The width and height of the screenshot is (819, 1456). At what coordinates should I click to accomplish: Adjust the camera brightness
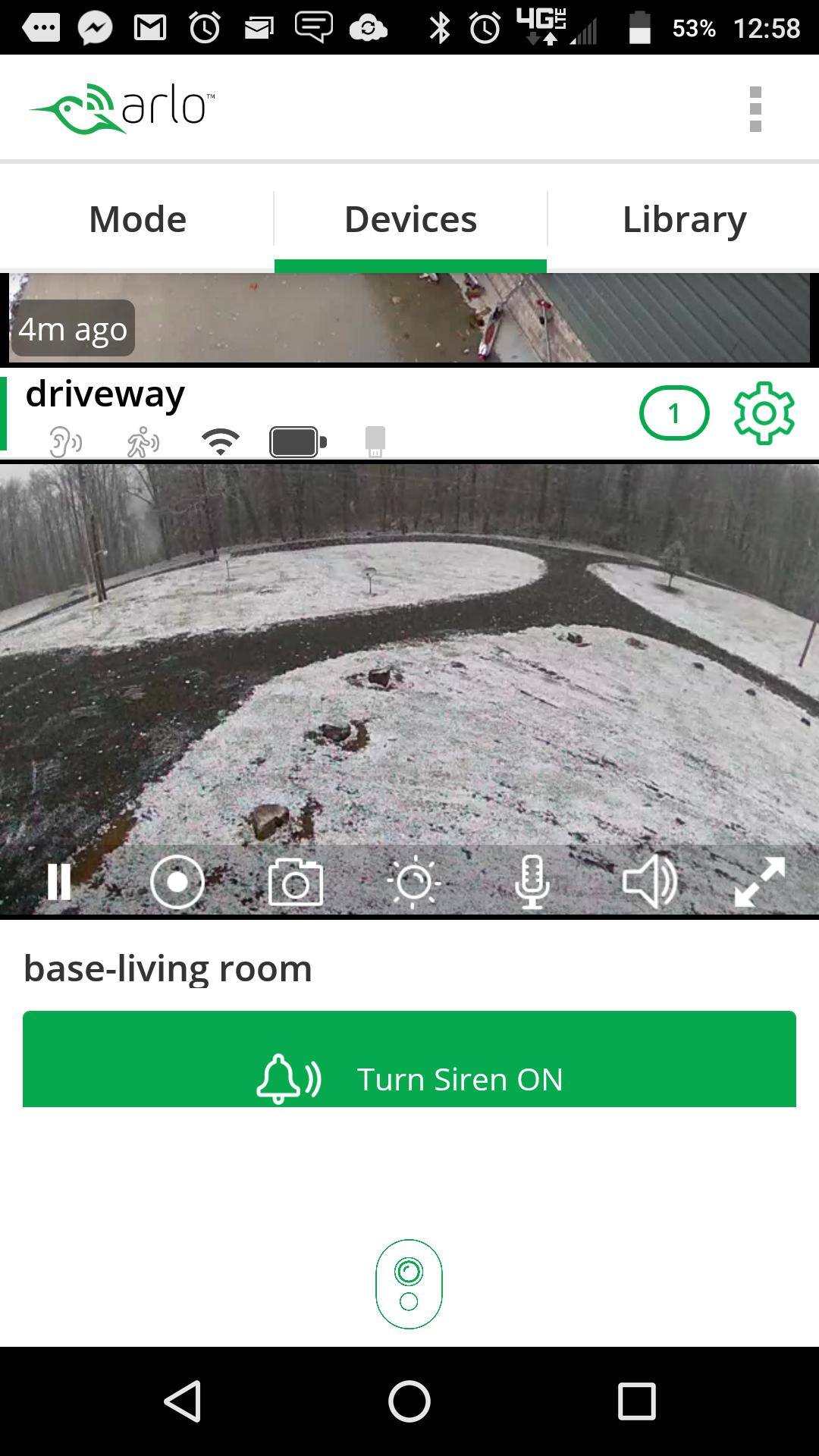(x=414, y=882)
